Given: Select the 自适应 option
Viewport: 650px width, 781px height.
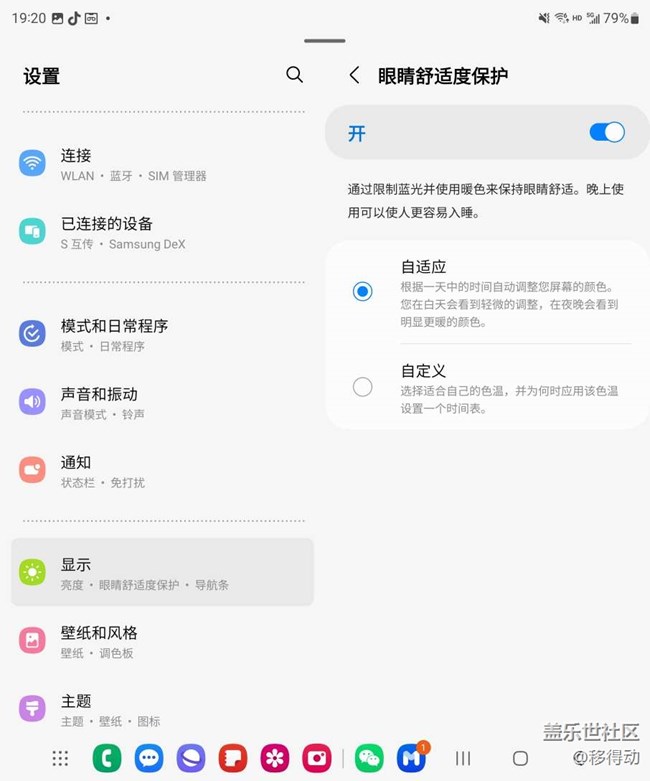Looking at the screenshot, I should pos(363,291).
